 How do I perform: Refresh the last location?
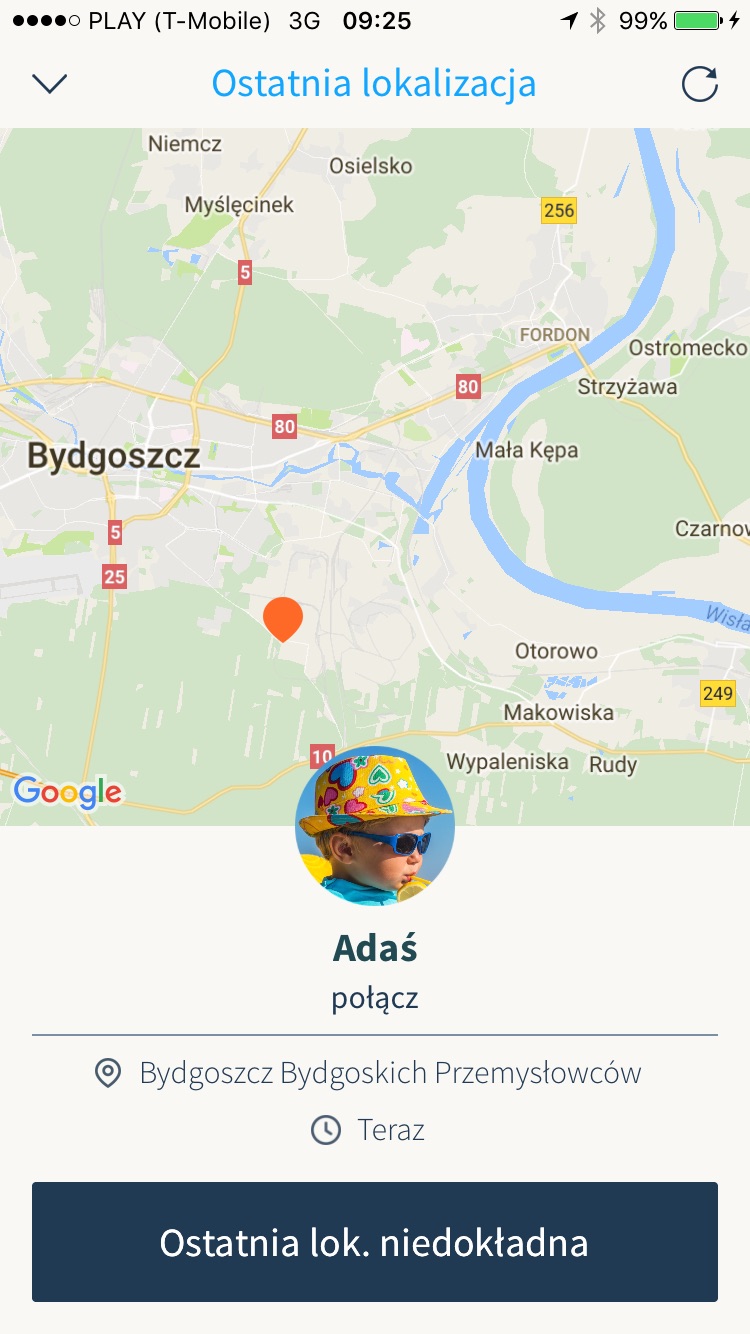(699, 84)
